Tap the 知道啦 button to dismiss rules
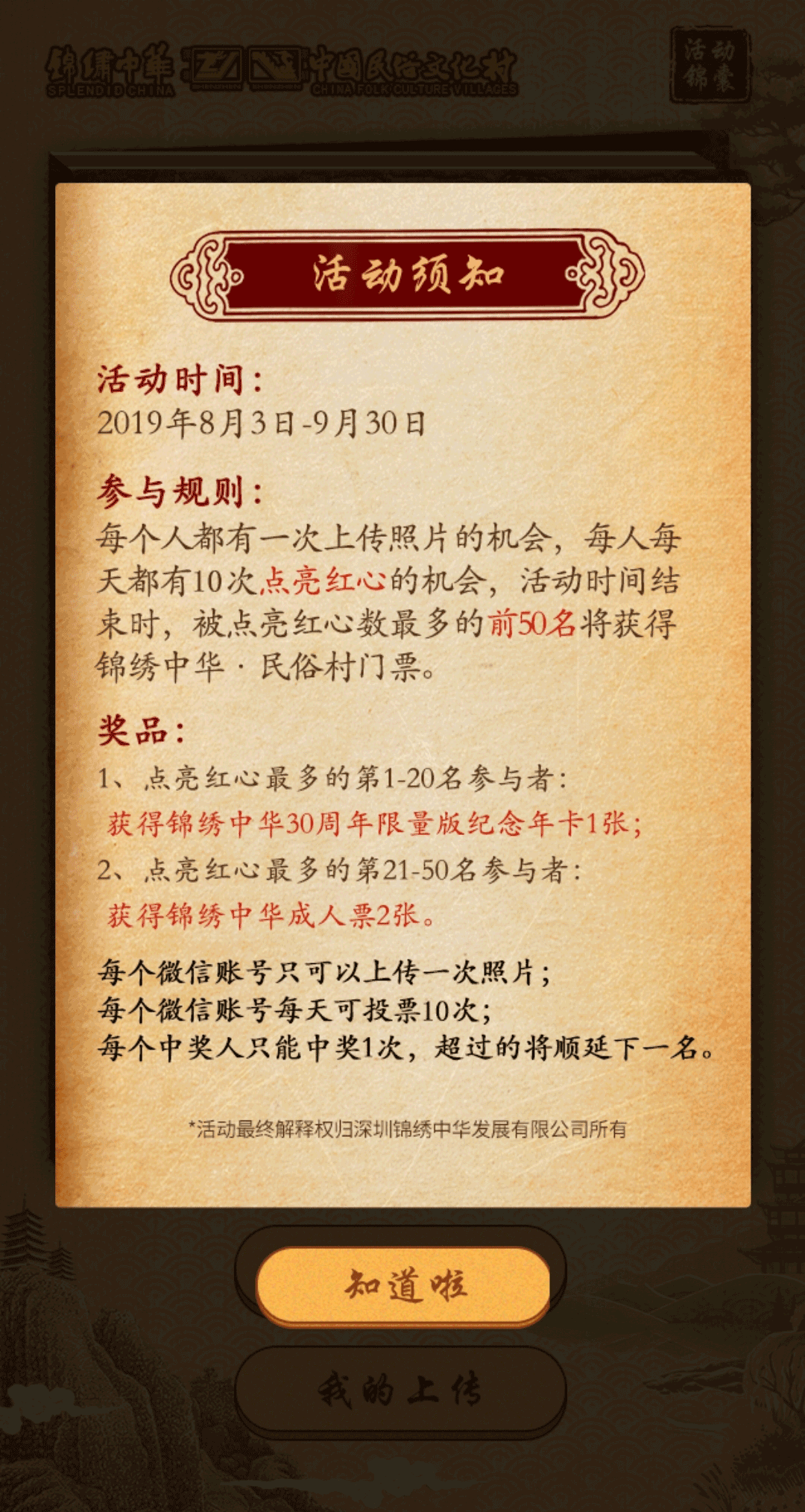805x1512 pixels. click(403, 1285)
